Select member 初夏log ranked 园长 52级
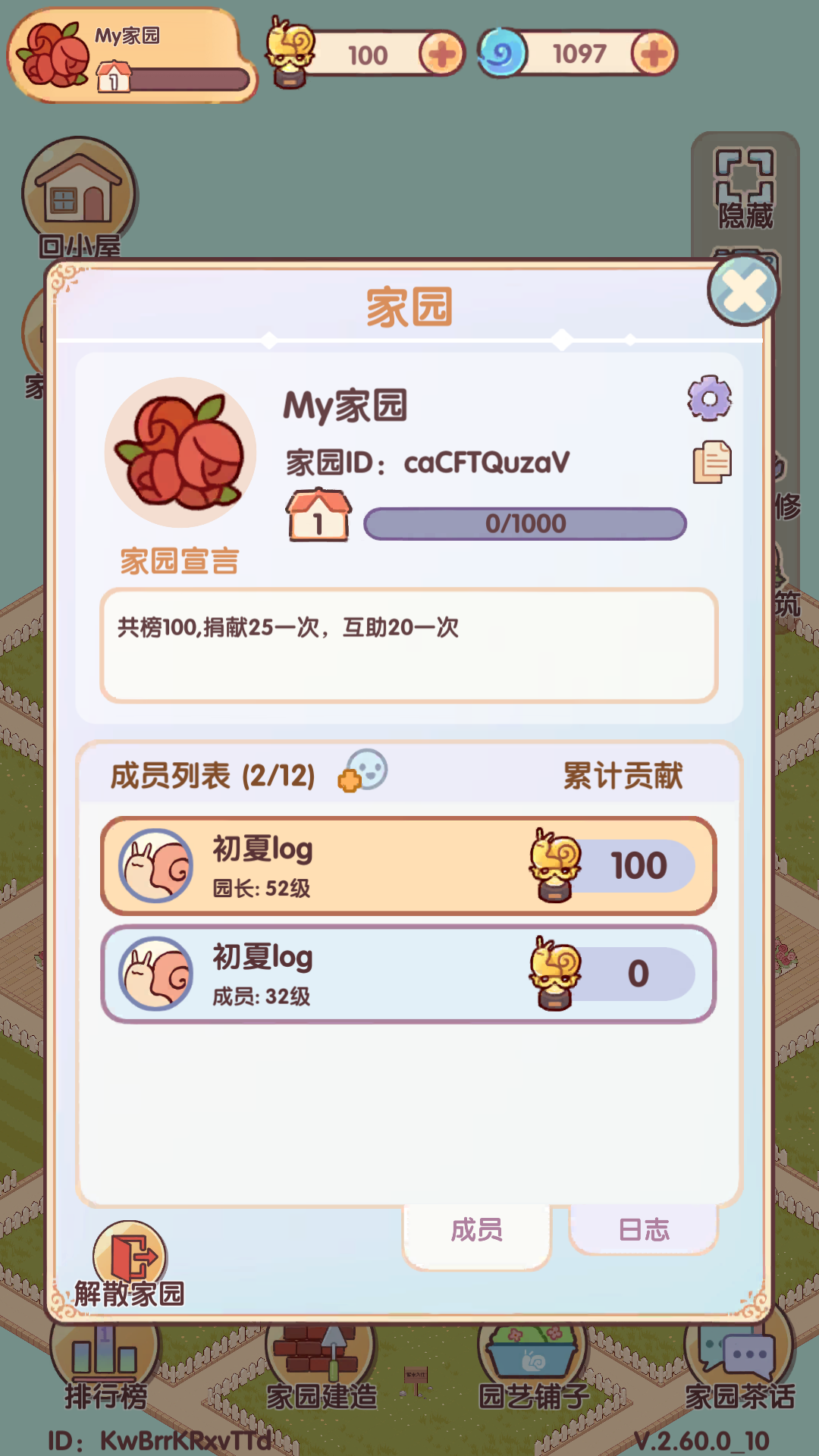 409,864
